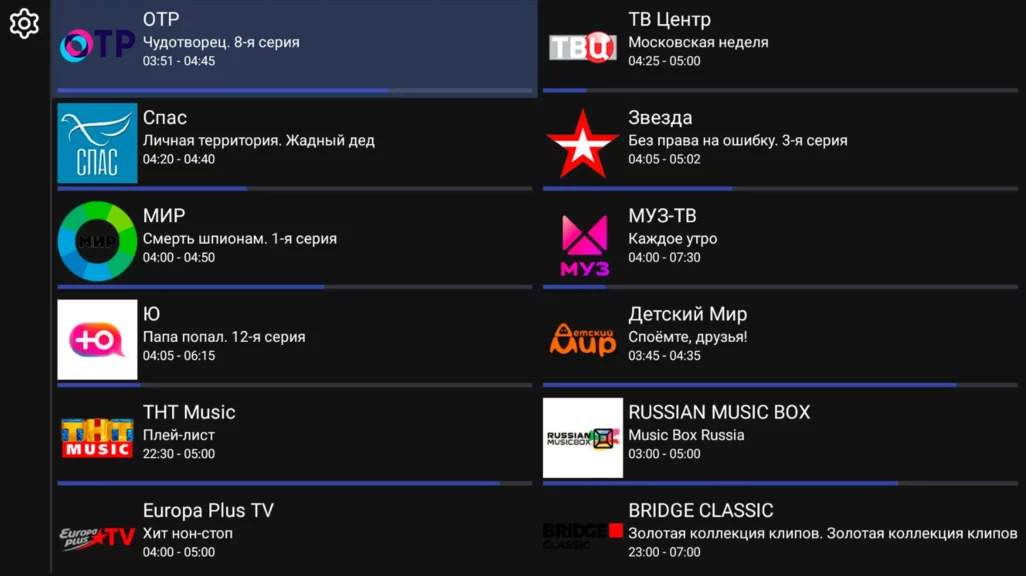Open the МУЗ-ТВ channel

pos(780,240)
